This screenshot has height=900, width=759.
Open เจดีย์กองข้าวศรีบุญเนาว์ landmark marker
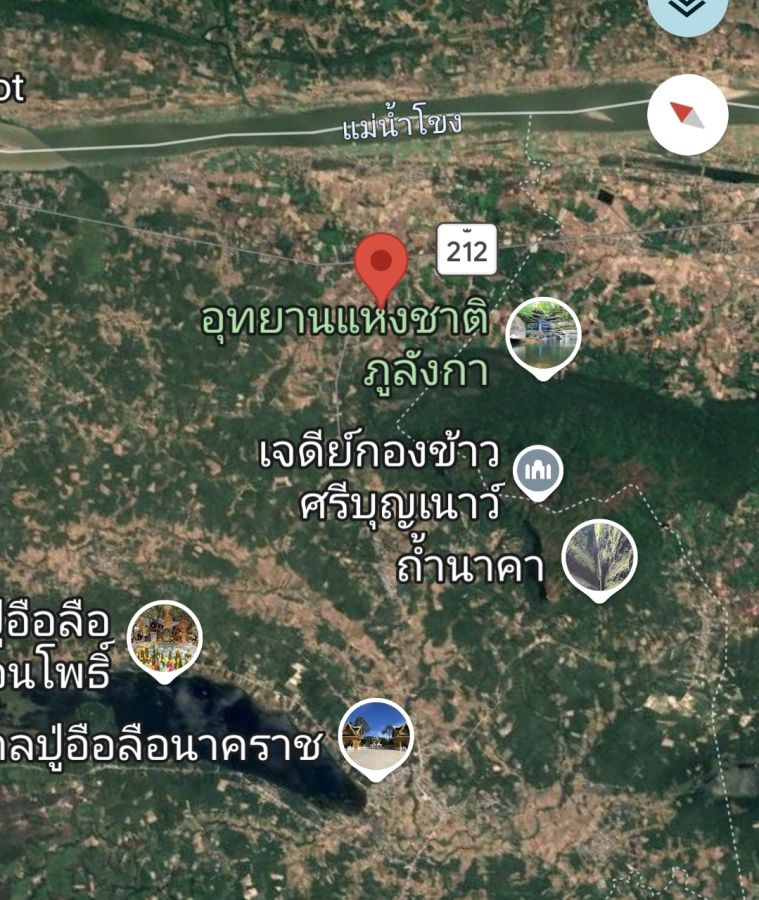(538, 471)
